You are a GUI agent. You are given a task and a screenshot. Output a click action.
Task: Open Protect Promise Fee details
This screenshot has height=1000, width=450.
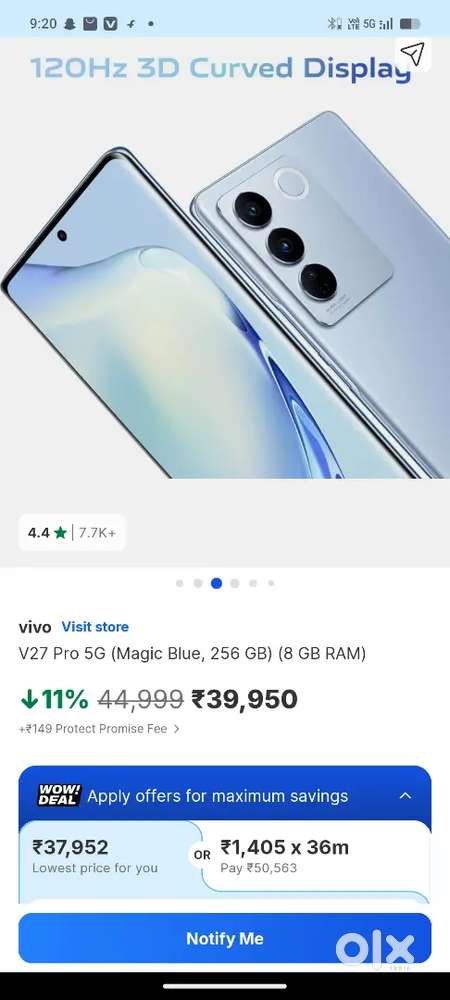pyautogui.click(x=99, y=728)
